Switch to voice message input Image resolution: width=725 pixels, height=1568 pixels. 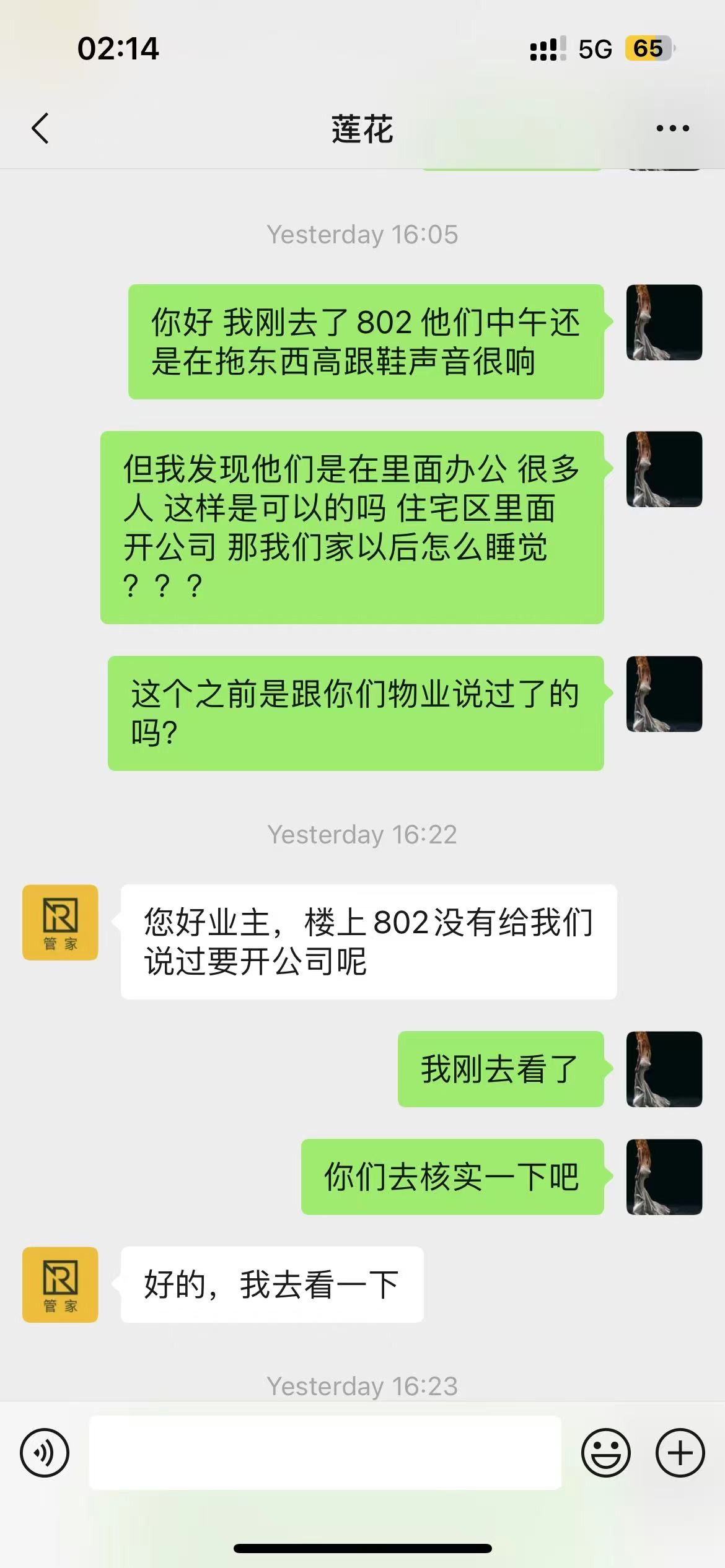45,1452
